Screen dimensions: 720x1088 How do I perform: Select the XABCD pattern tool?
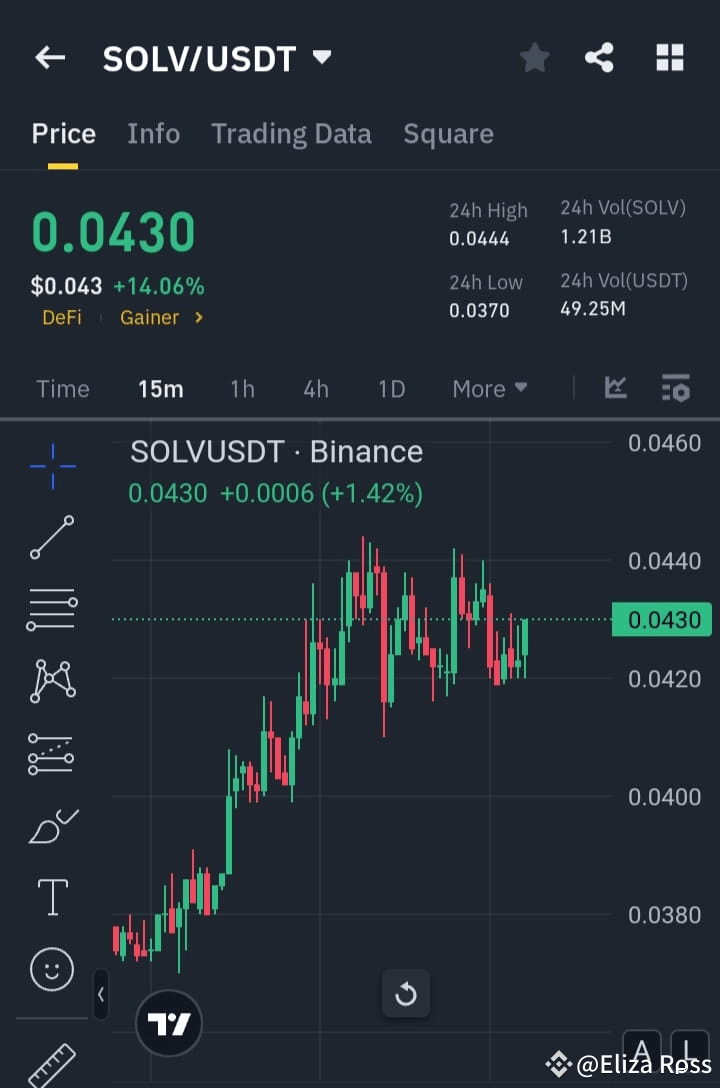53,680
